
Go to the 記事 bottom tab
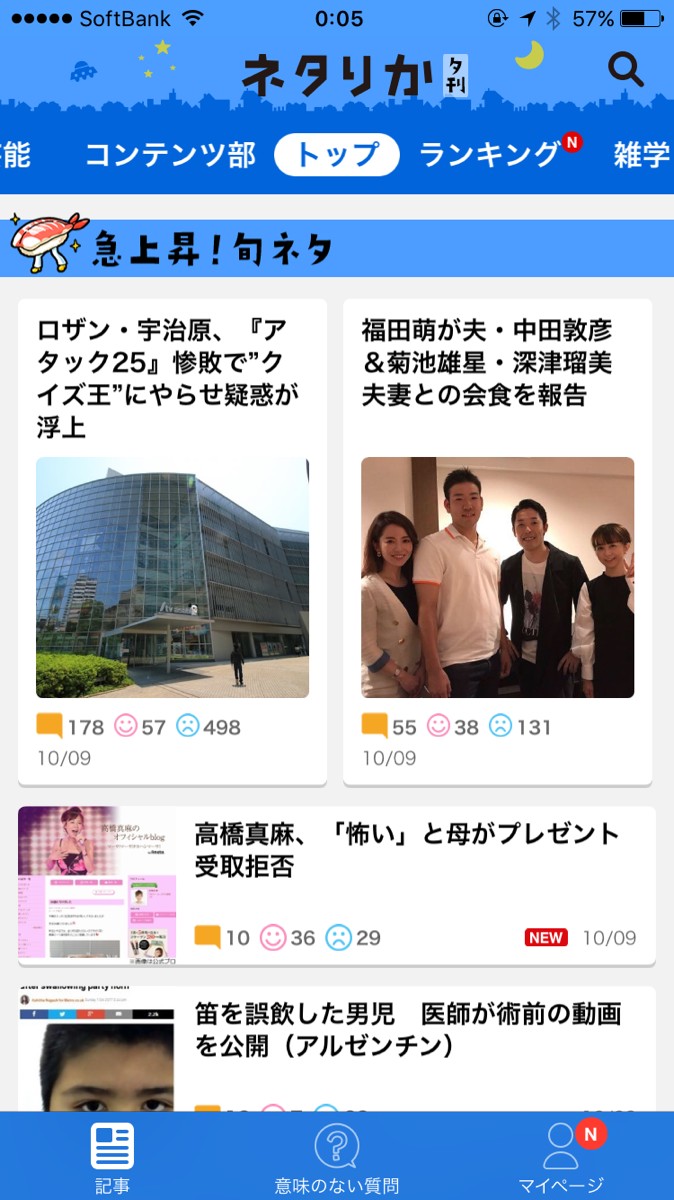tap(112, 1157)
